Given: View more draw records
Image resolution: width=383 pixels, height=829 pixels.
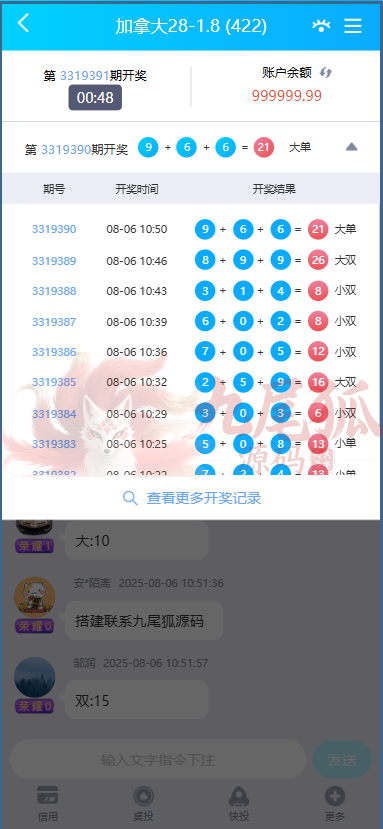Looking at the screenshot, I should [192, 498].
